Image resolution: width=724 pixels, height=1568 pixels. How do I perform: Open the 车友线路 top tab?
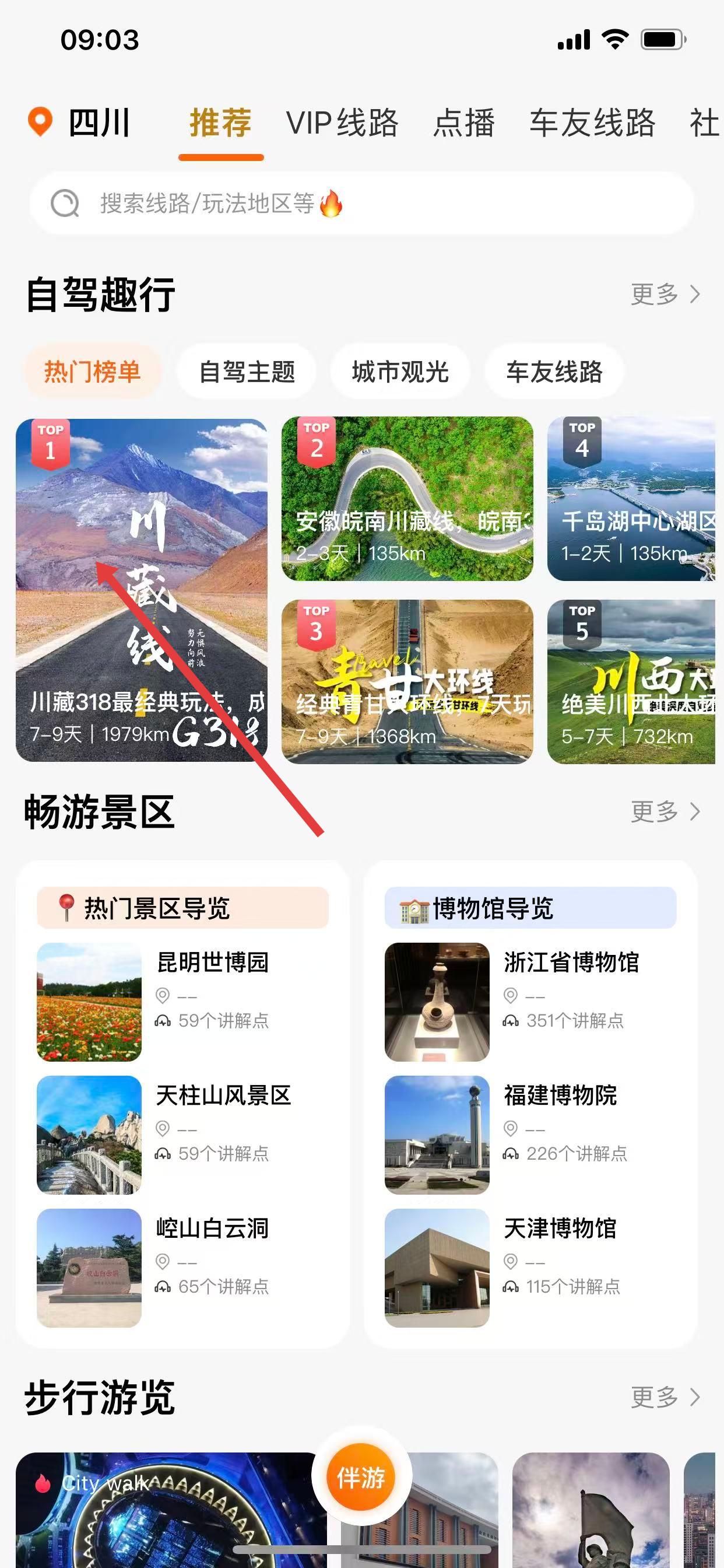pyautogui.click(x=592, y=123)
